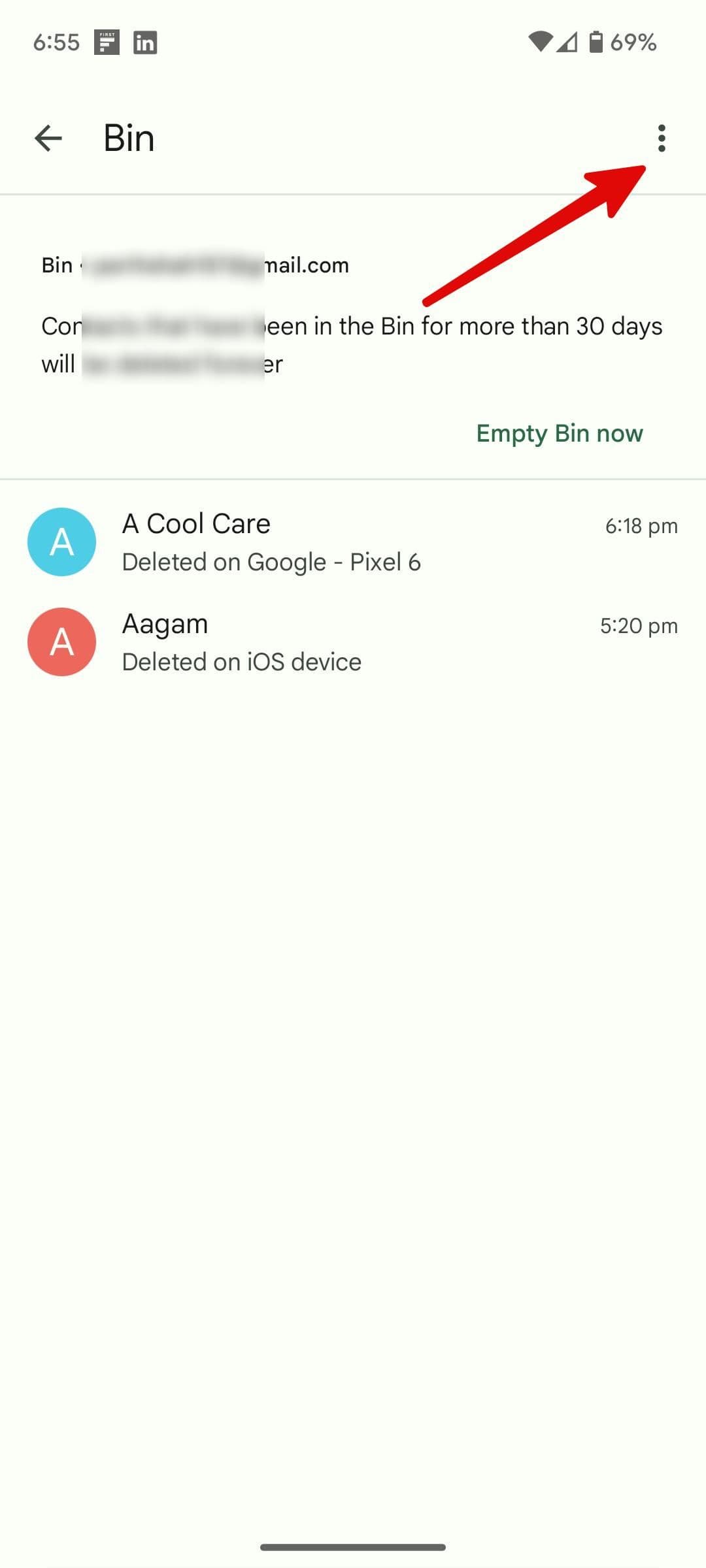Viewport: 706px width, 1568px height.
Task: Open deleted contact Aagam
Action: (x=353, y=642)
